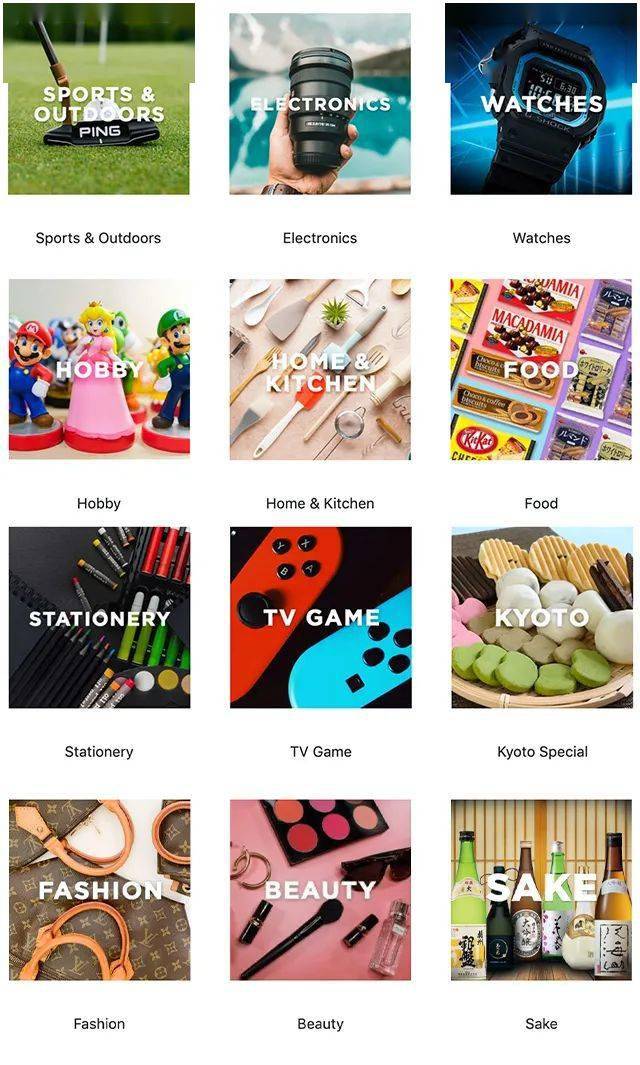View the Kyoto Special category
The height and width of the screenshot is (1065, 640).
[x=541, y=617]
